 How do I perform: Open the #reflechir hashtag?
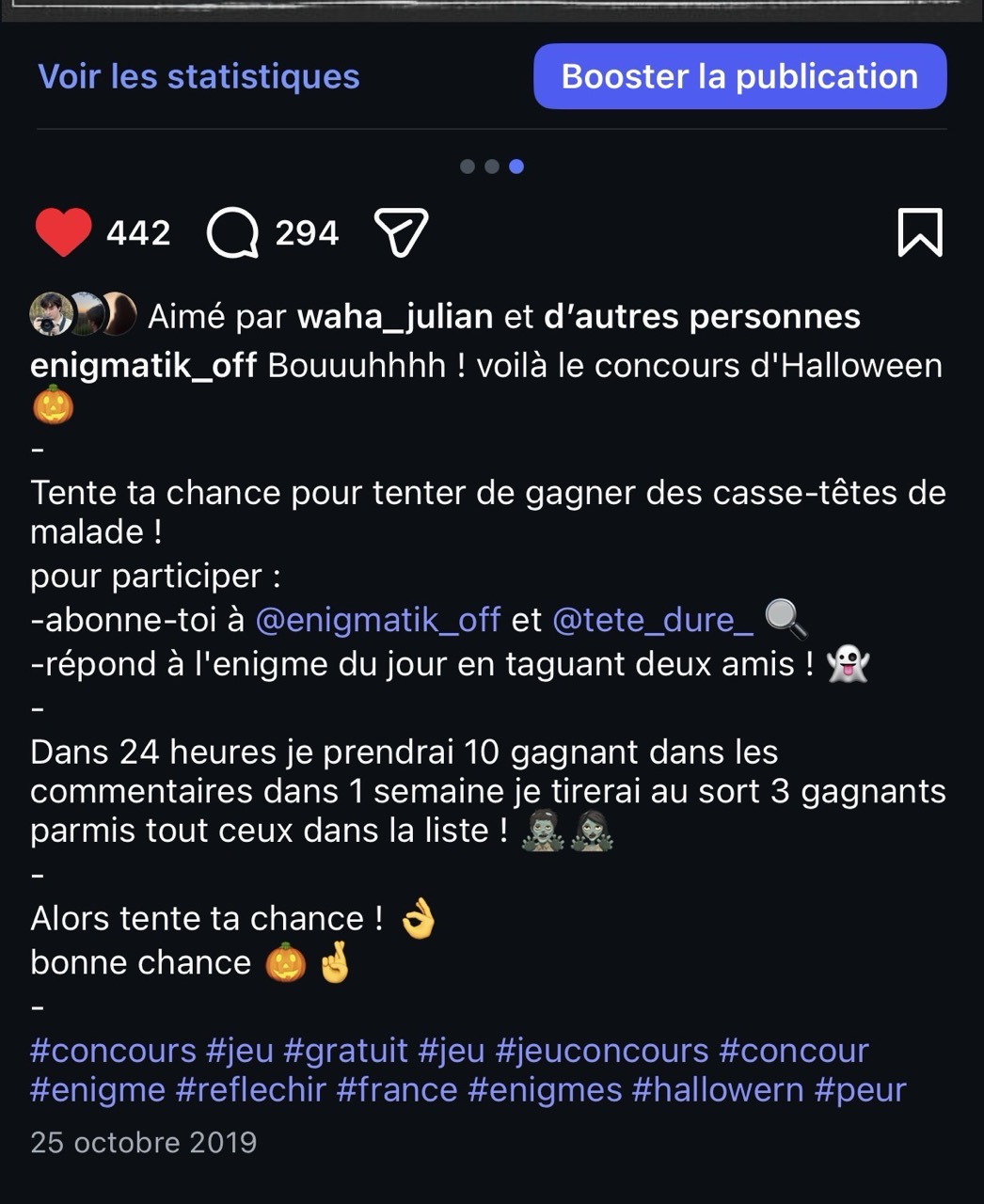(x=250, y=1090)
